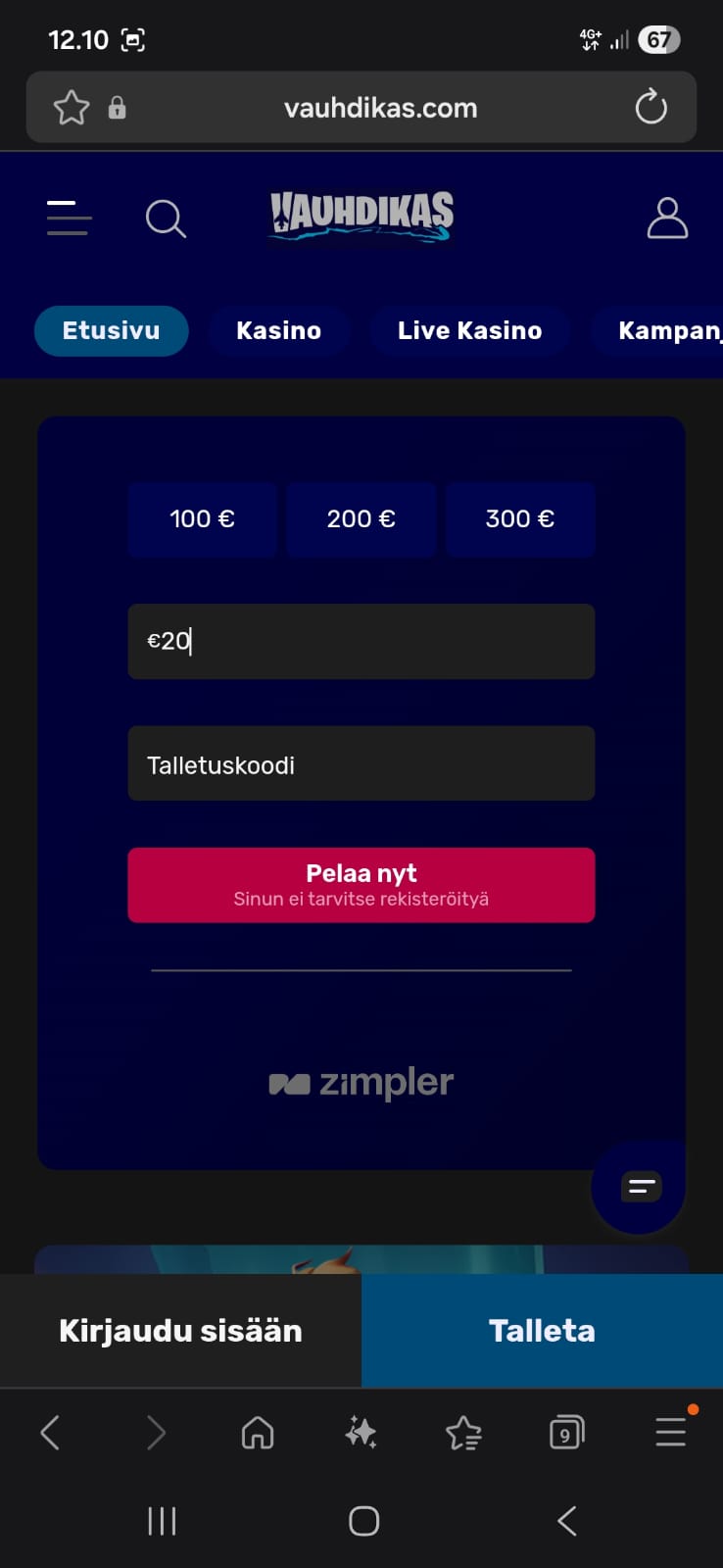This screenshot has height=1568, width=723.
Task: Click the Talletuskoodi input field
Action: (x=361, y=763)
